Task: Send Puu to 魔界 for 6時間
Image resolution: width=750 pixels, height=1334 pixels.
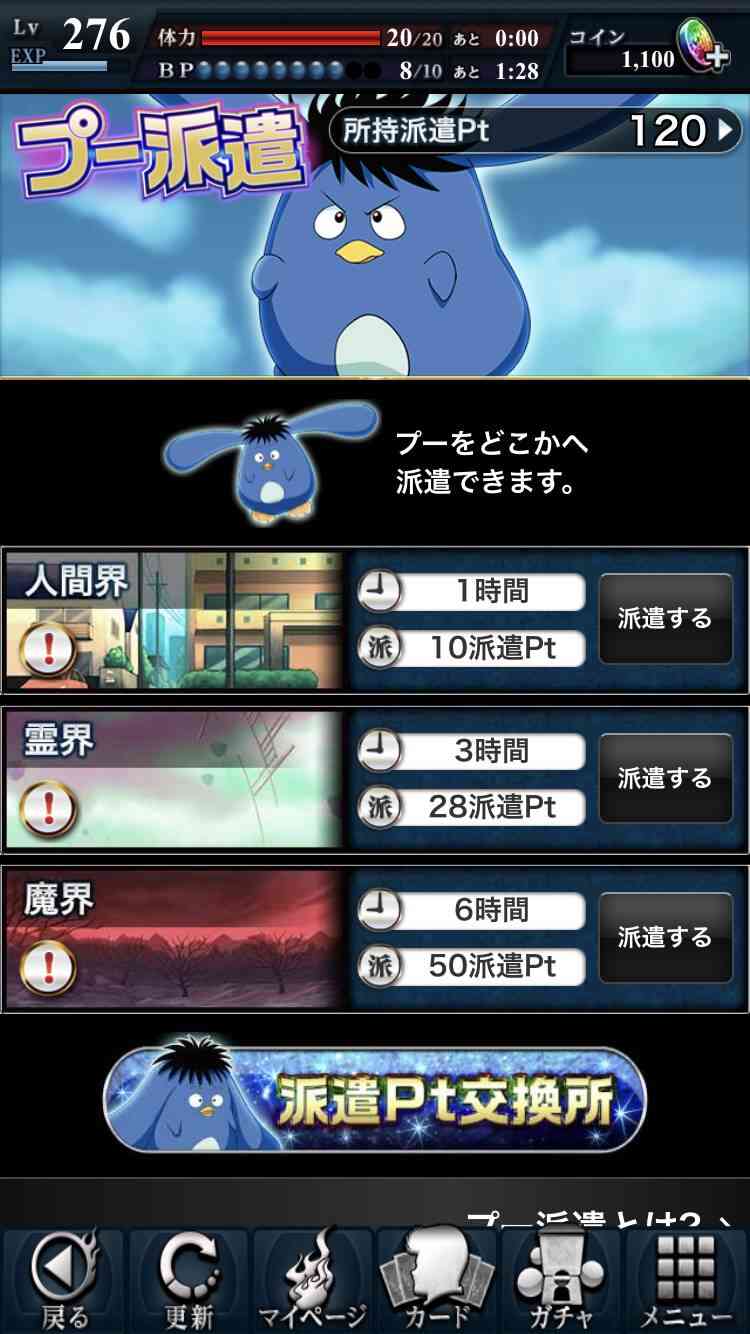Action: [x=666, y=937]
